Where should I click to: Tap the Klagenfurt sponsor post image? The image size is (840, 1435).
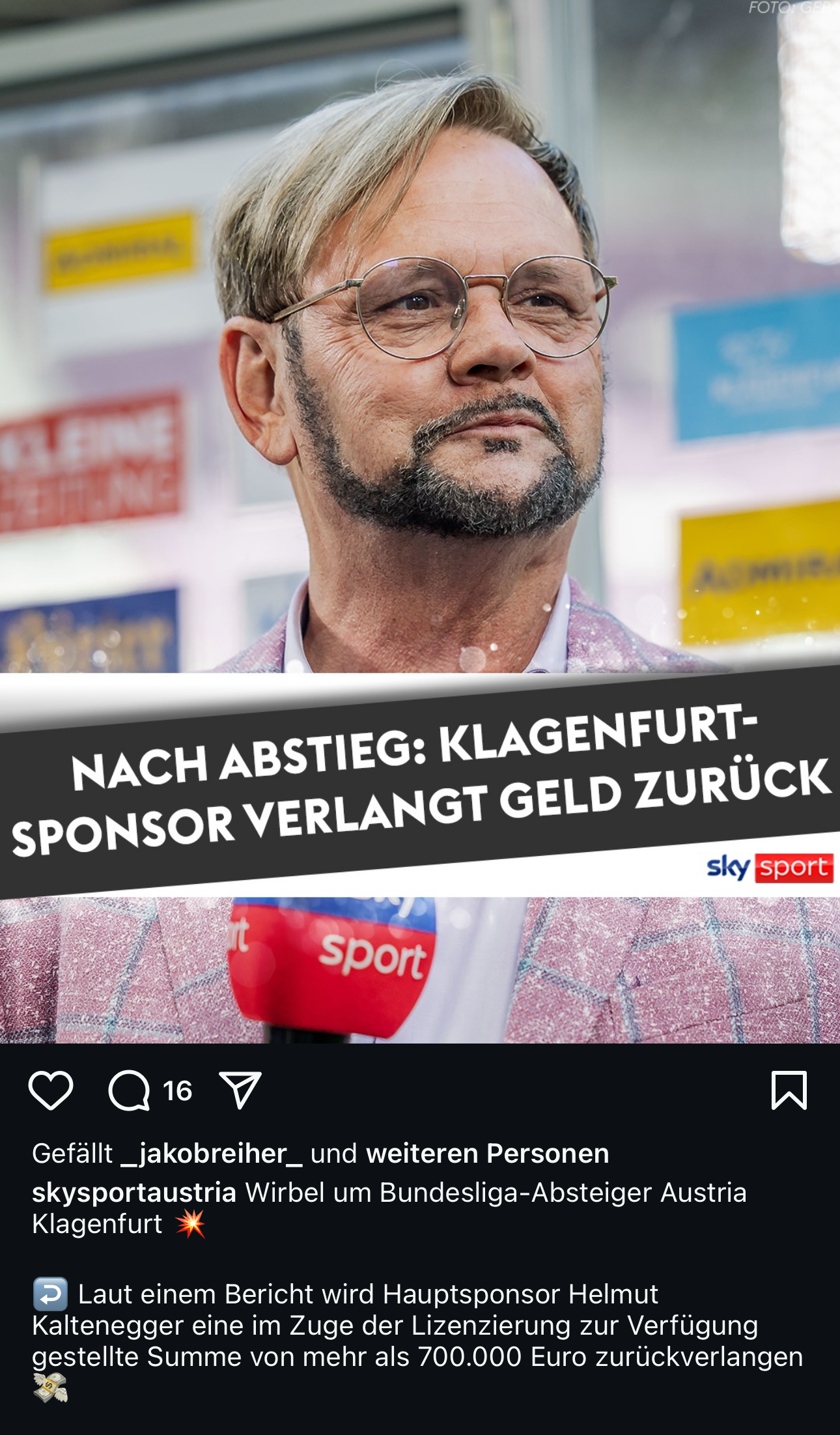(420, 522)
